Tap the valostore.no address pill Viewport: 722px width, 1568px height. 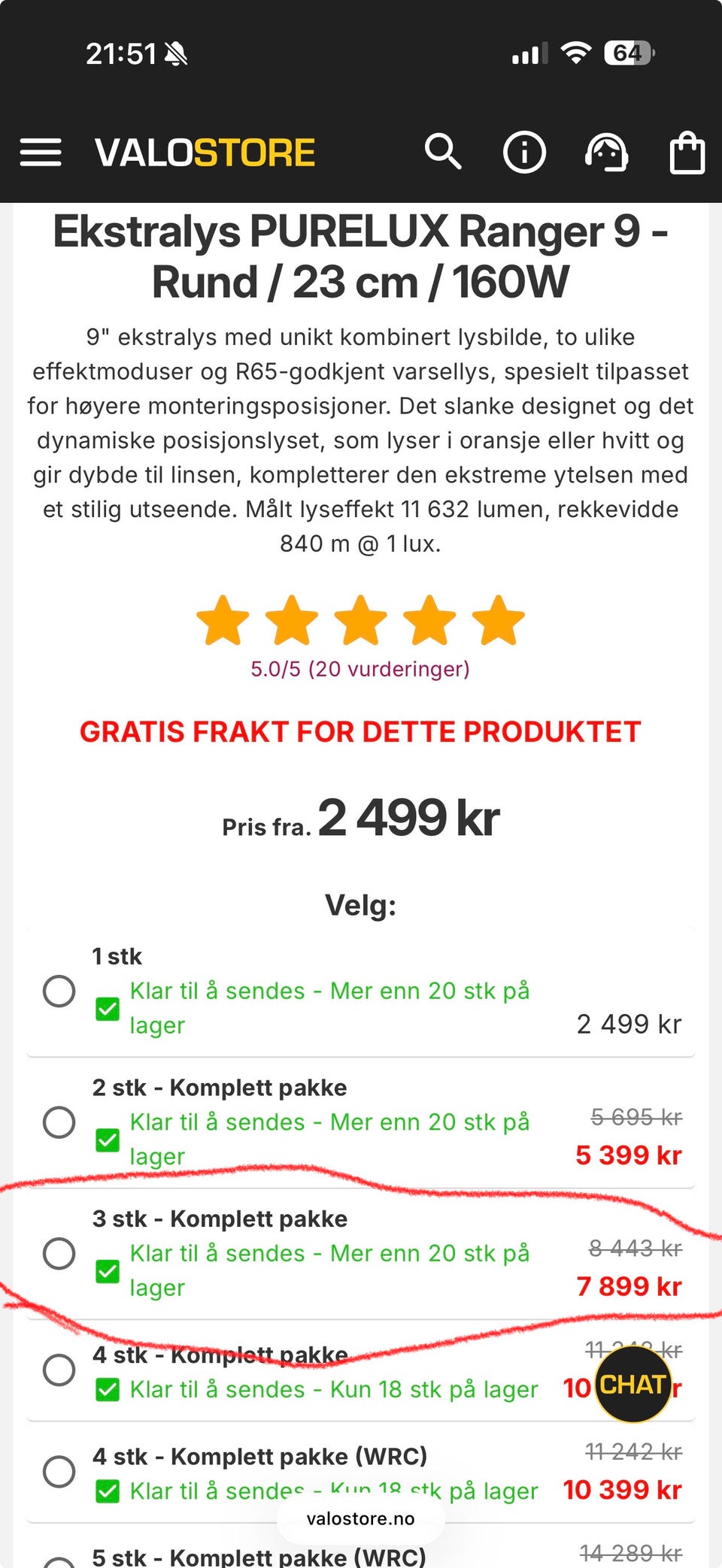360,1518
